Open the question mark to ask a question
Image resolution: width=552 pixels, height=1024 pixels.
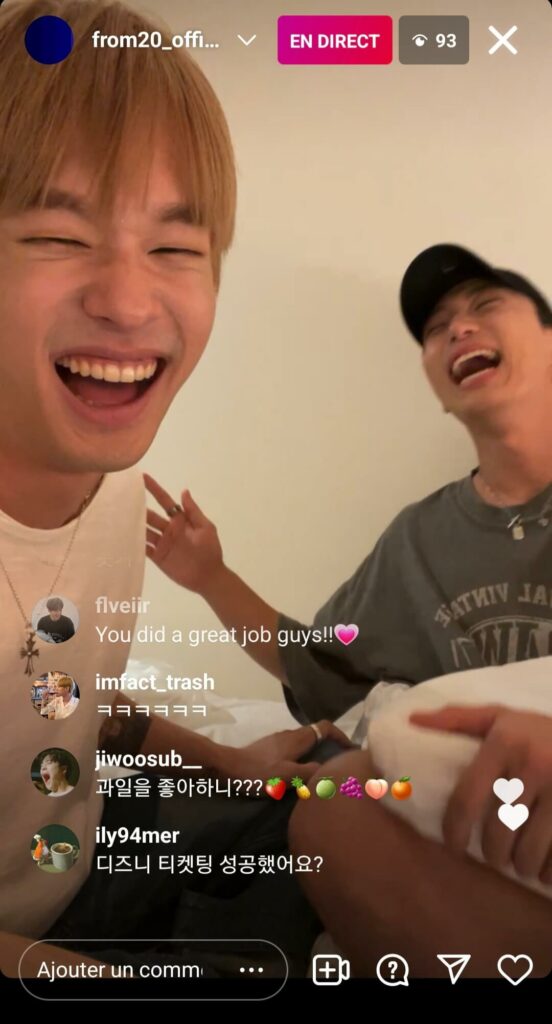tap(393, 970)
